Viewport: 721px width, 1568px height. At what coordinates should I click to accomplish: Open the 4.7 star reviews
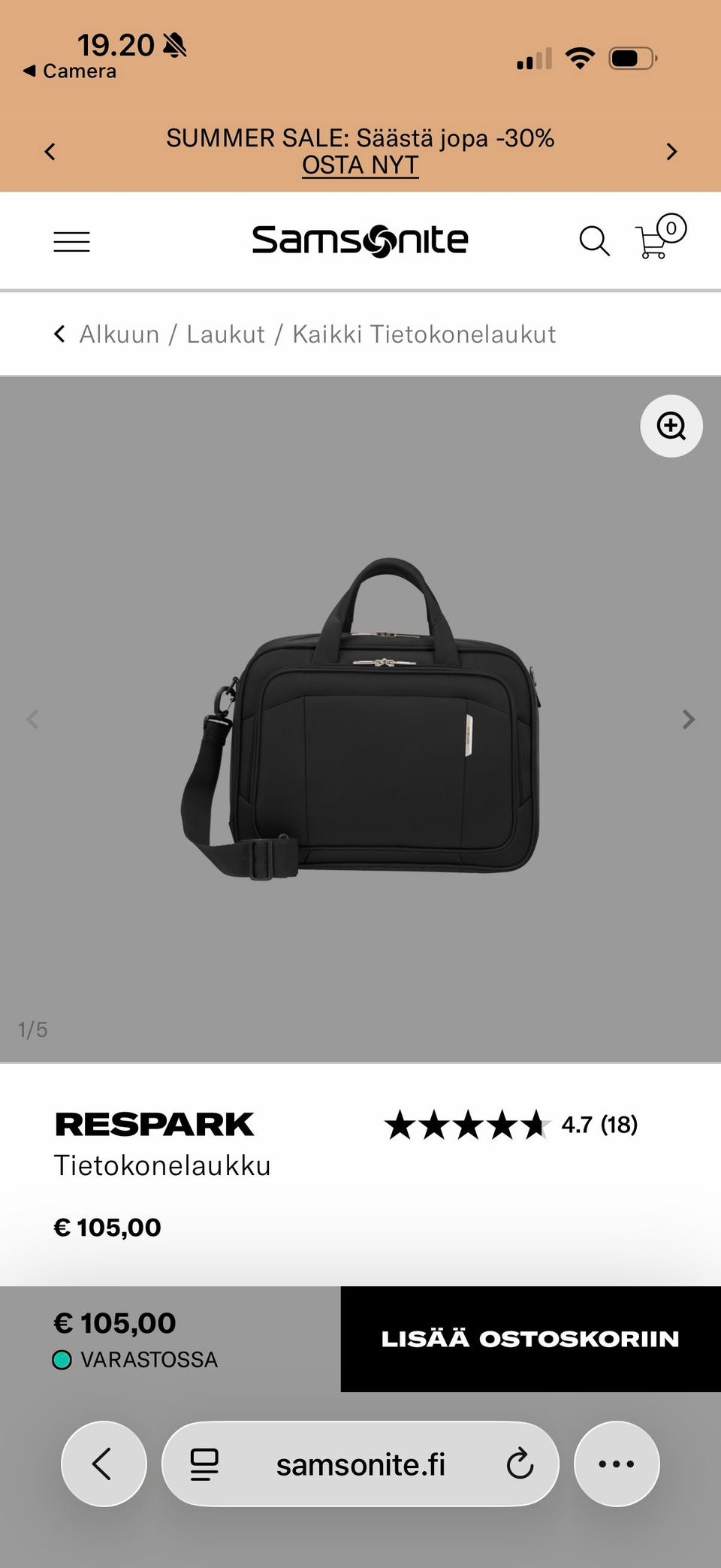511,1125
